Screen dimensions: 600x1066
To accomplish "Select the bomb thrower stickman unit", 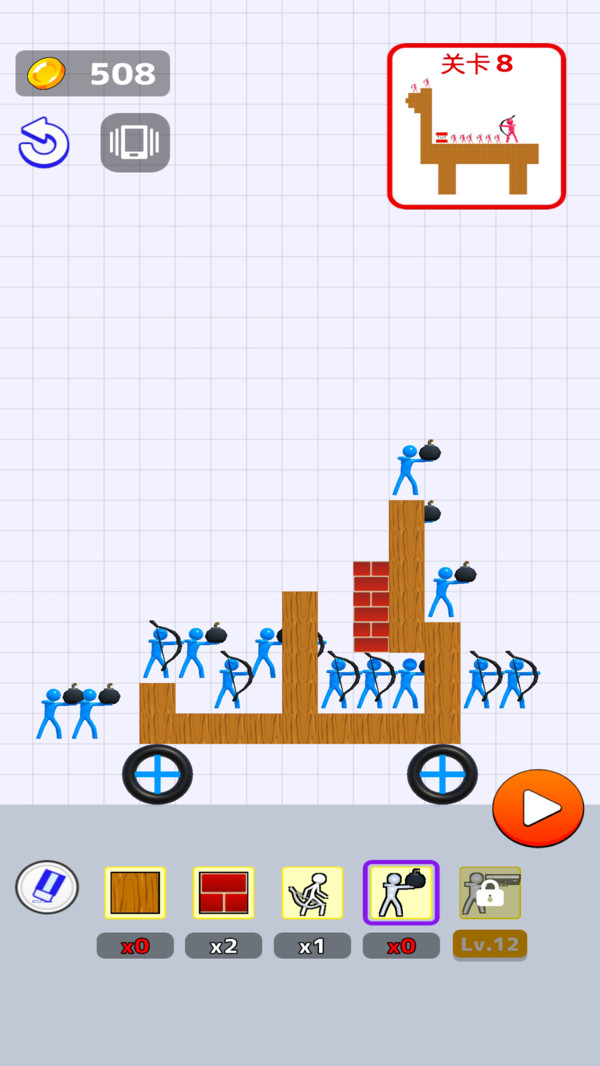I will 400,892.
